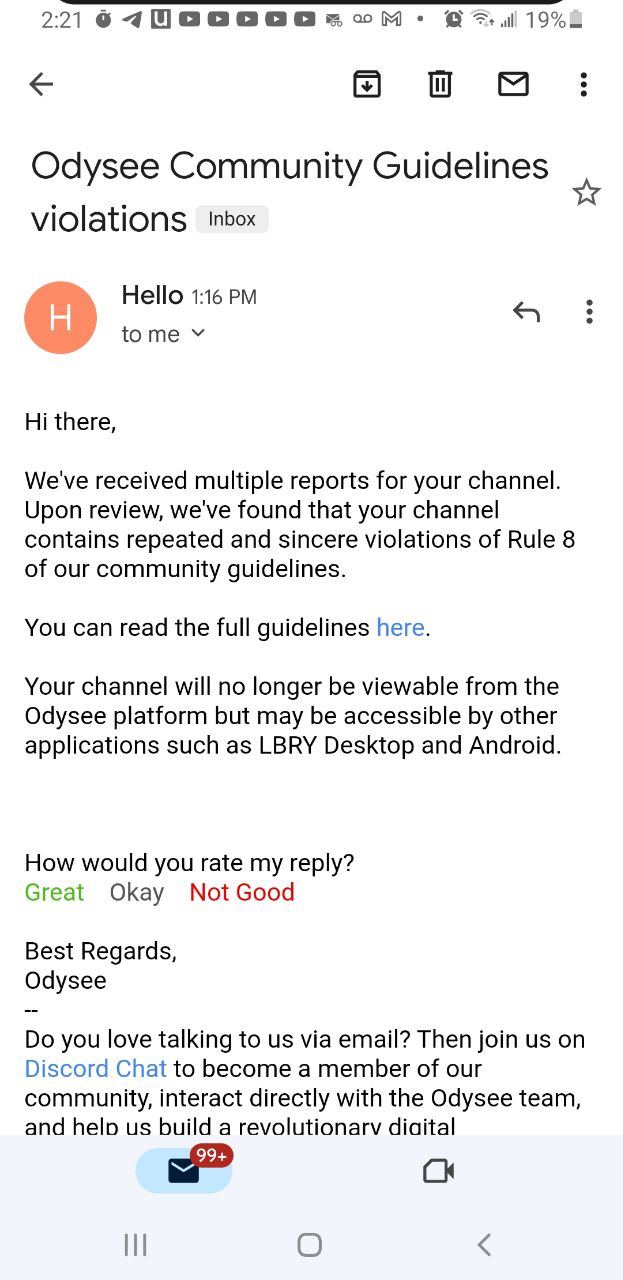
Task: Open message options beside the reply arrow
Action: 589,312
